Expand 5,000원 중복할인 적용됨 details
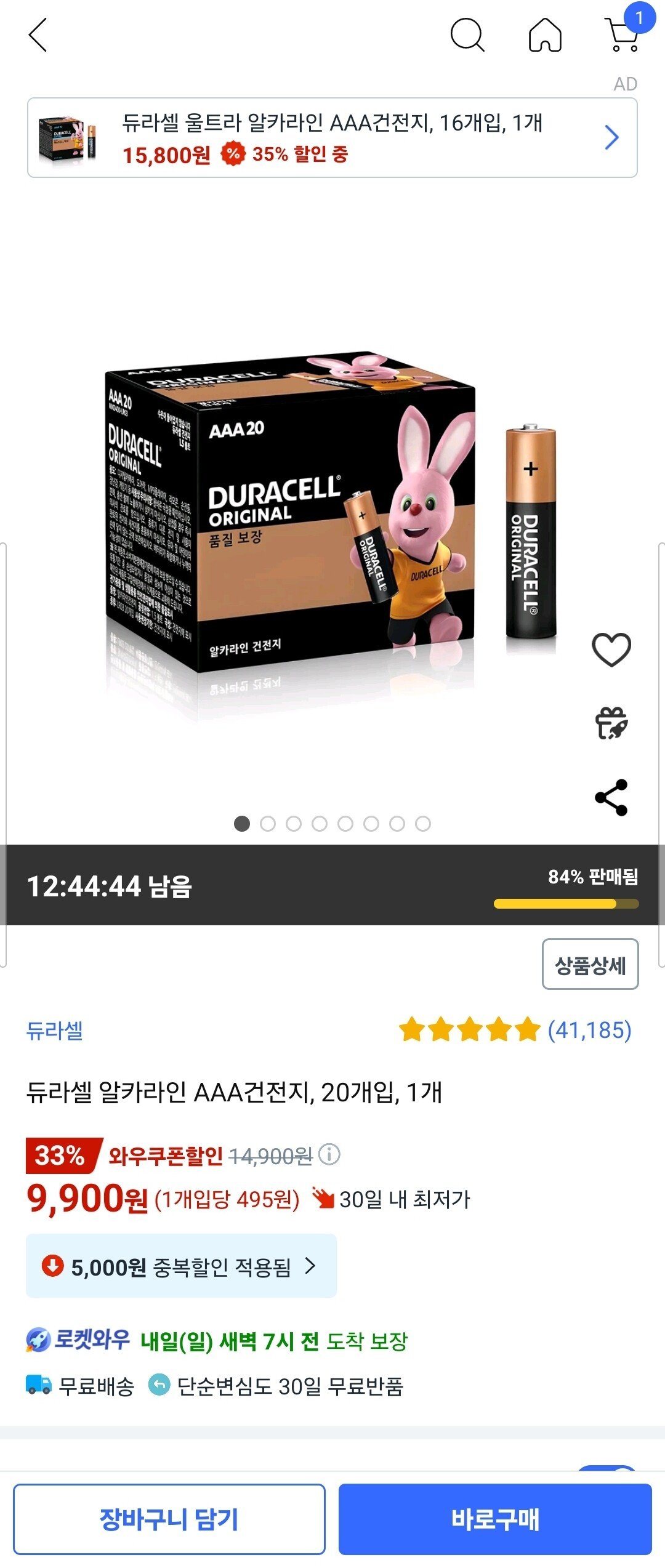The image size is (665, 1568). 181,1266
